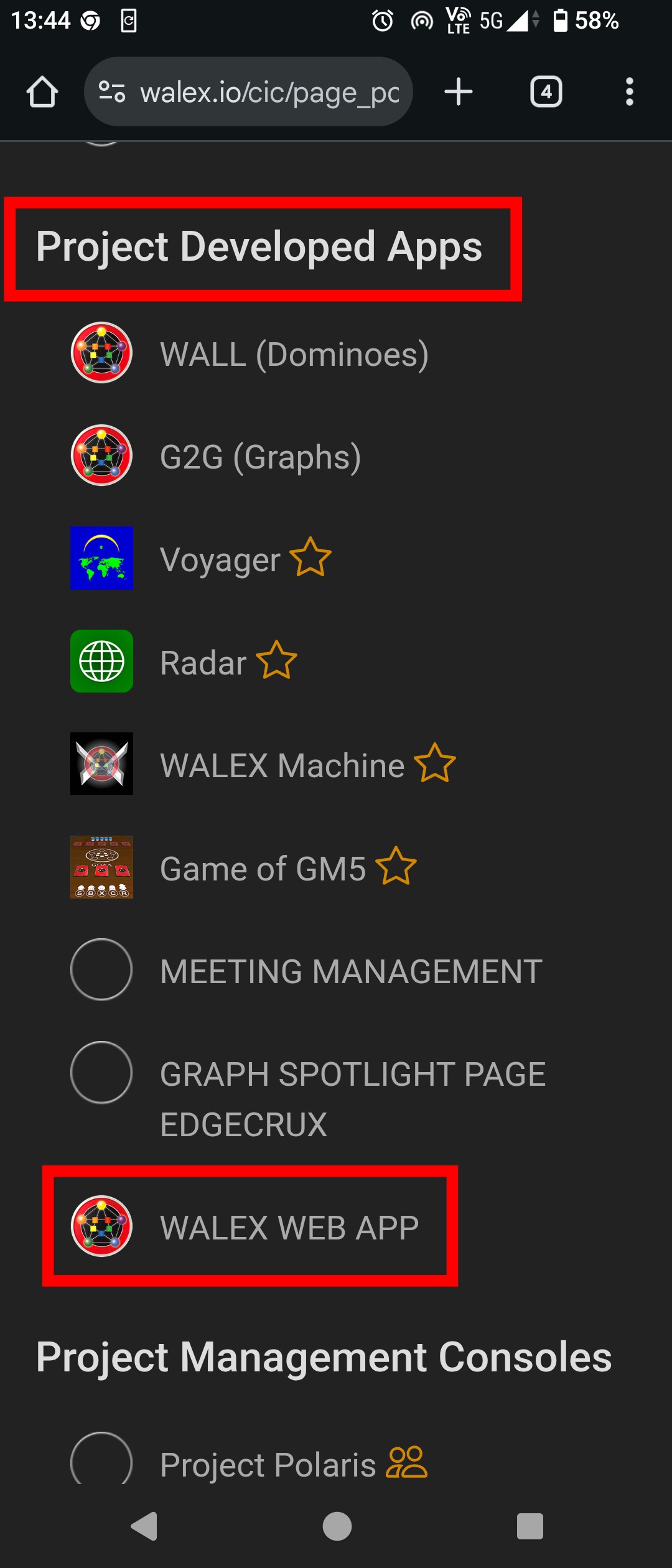Open recent apps from the navigation bar
672x1568 pixels.
(x=530, y=1526)
